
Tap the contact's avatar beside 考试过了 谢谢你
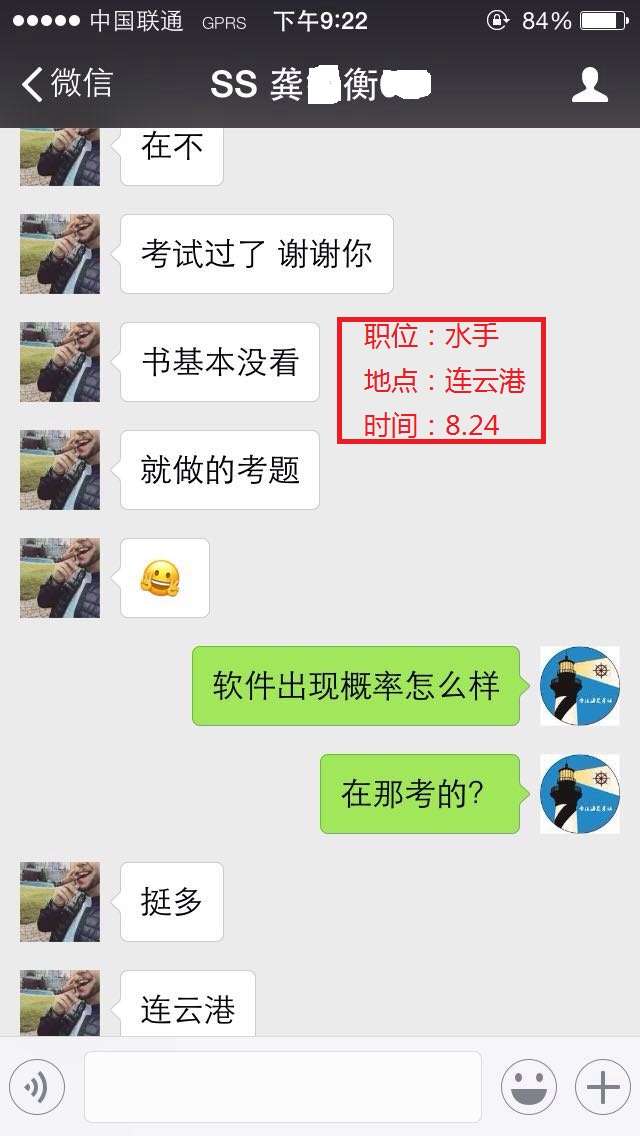tap(60, 254)
